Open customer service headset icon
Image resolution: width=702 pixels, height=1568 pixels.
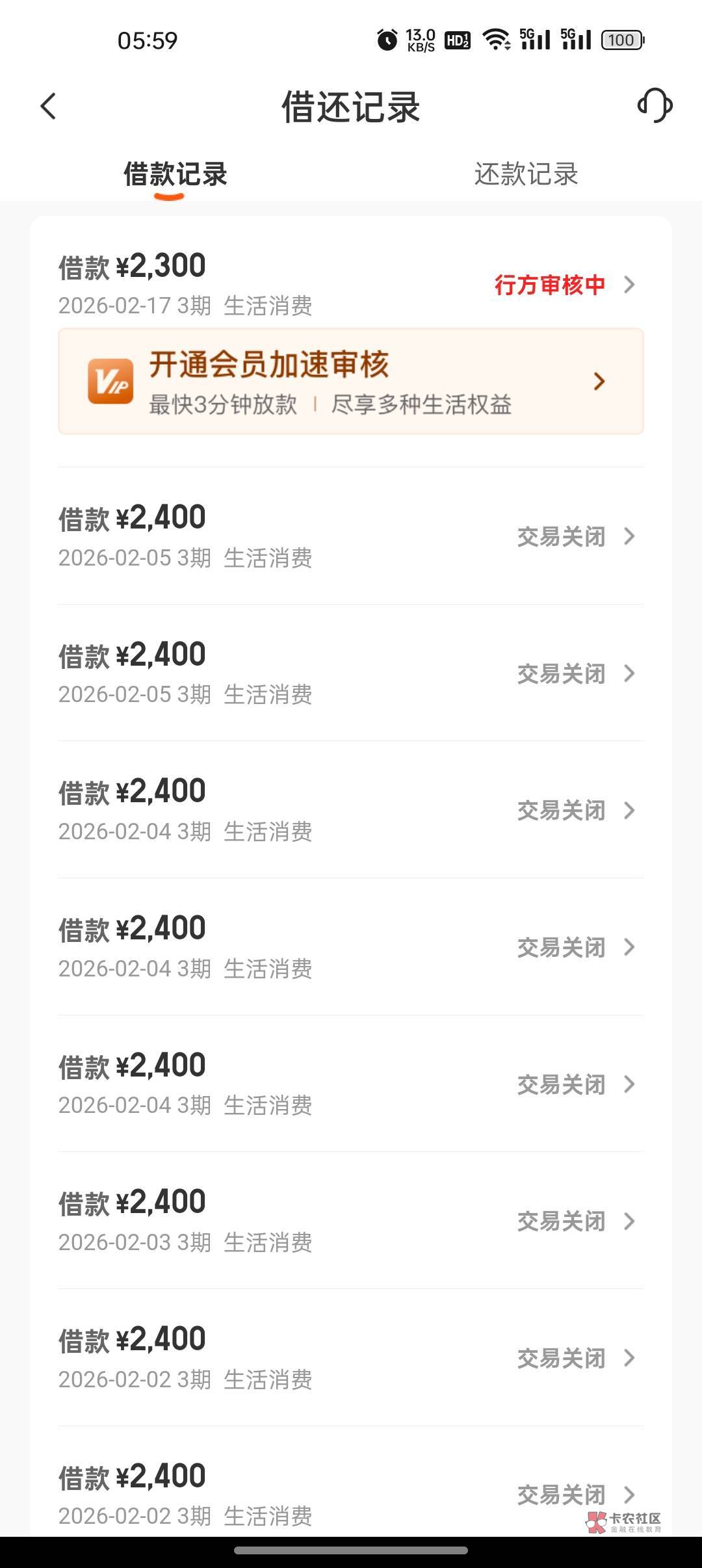click(x=655, y=105)
